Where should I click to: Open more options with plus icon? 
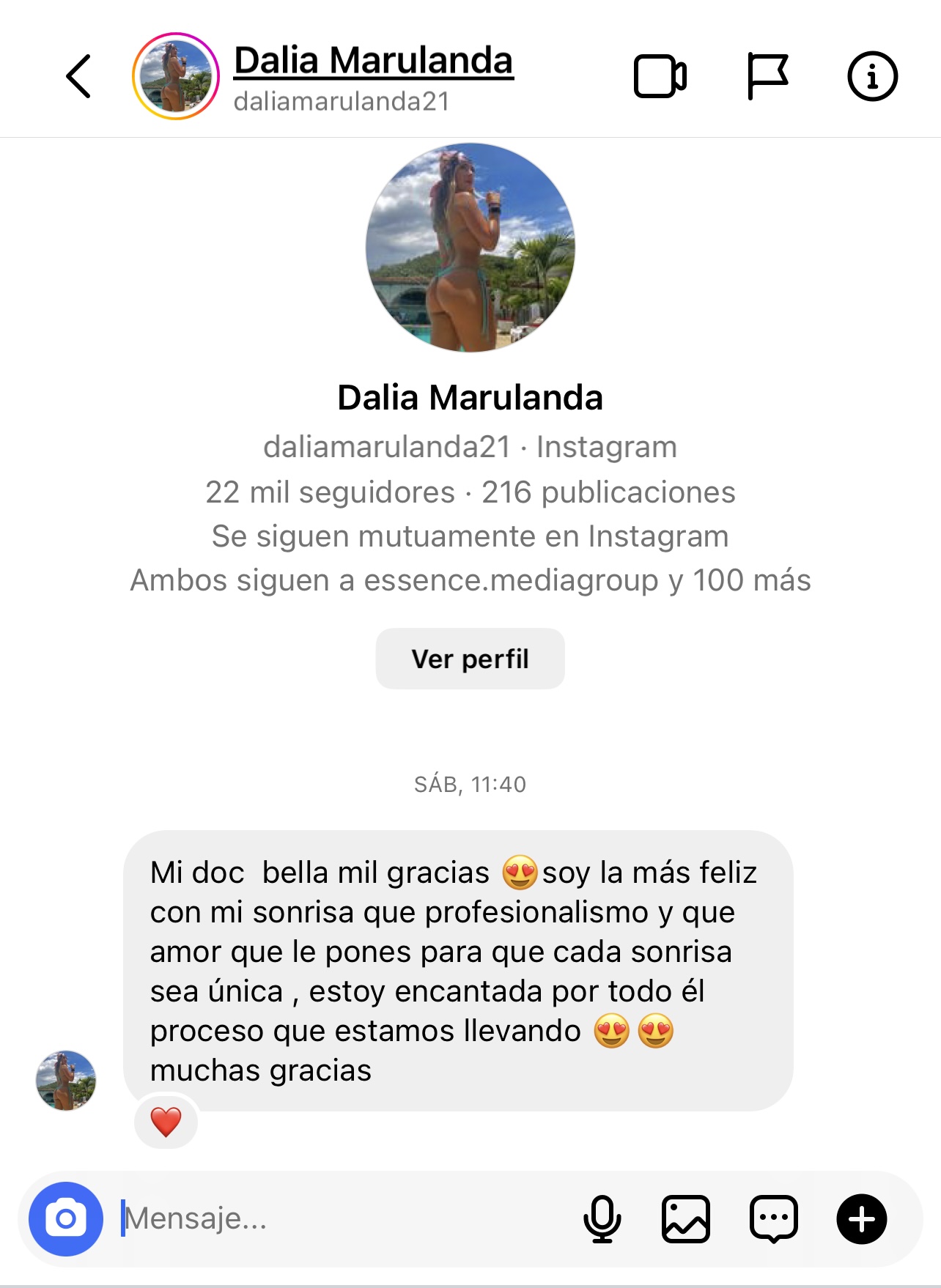point(861,1218)
